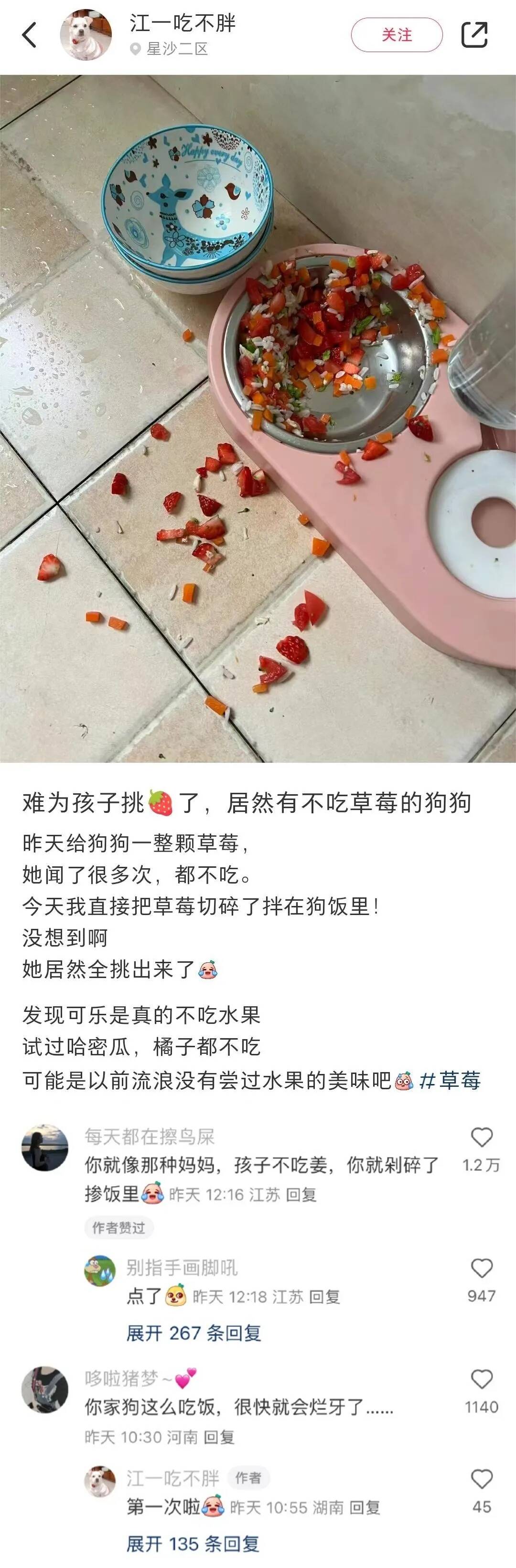Open the #草莓 hashtag
The height and width of the screenshot is (1568, 516).
click(x=450, y=1081)
